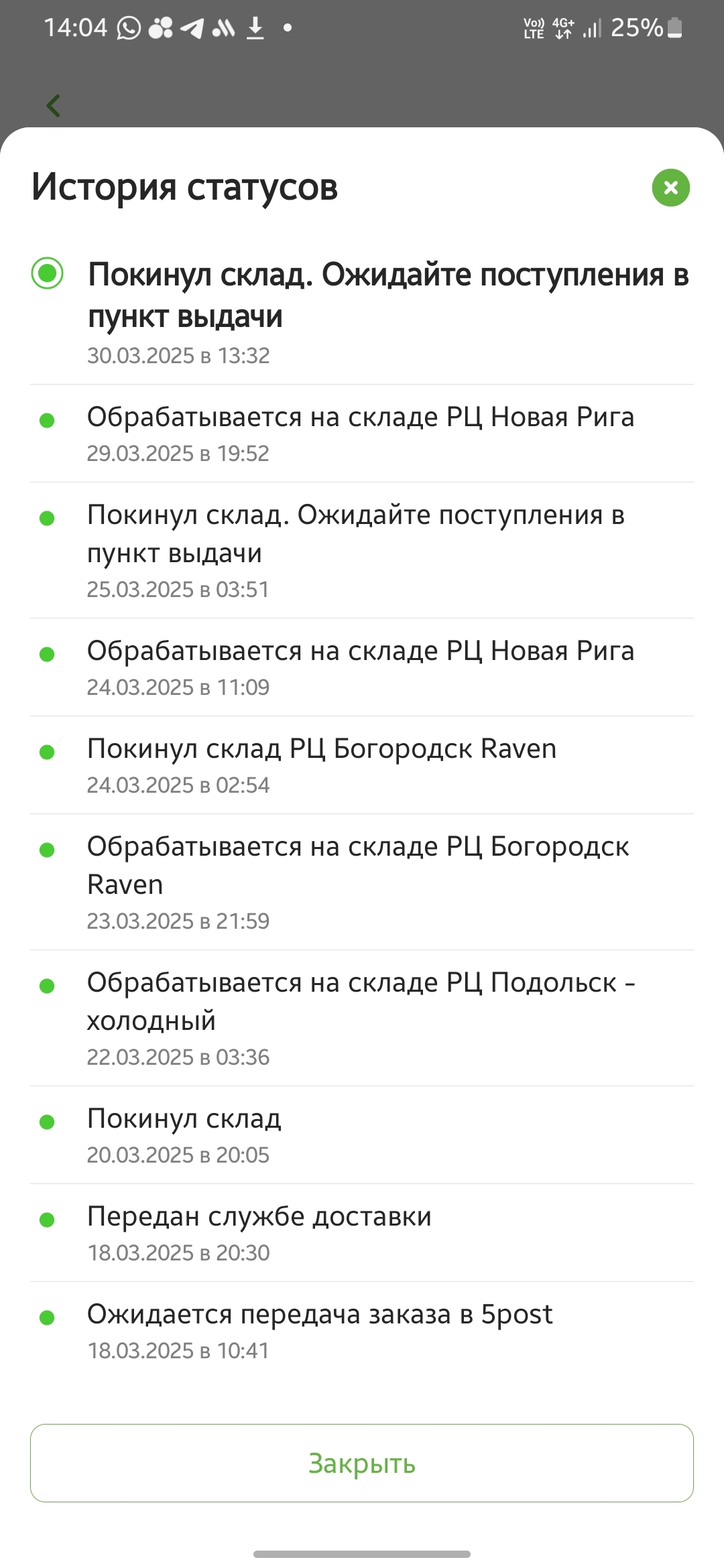Go back with the top-left arrow

coord(54,106)
